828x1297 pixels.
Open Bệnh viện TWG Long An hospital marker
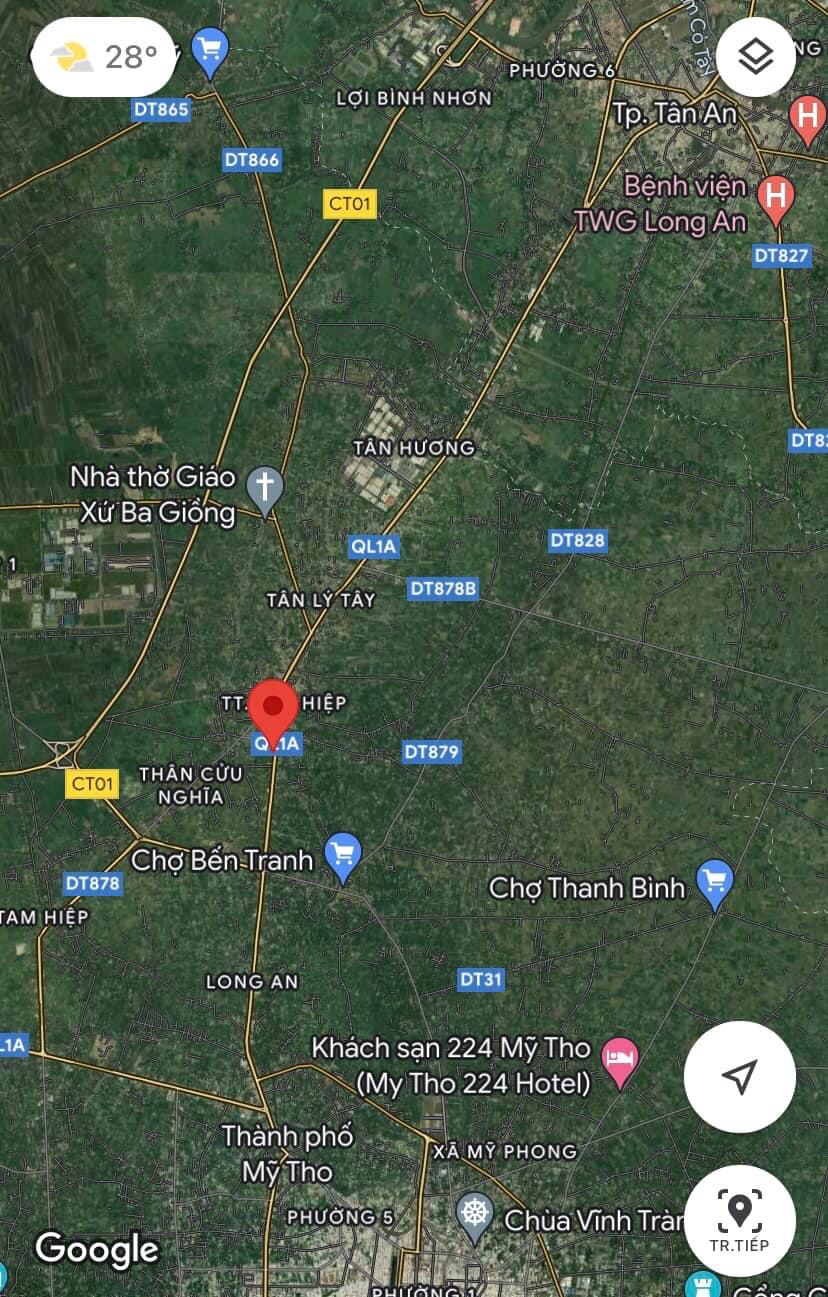click(x=775, y=196)
